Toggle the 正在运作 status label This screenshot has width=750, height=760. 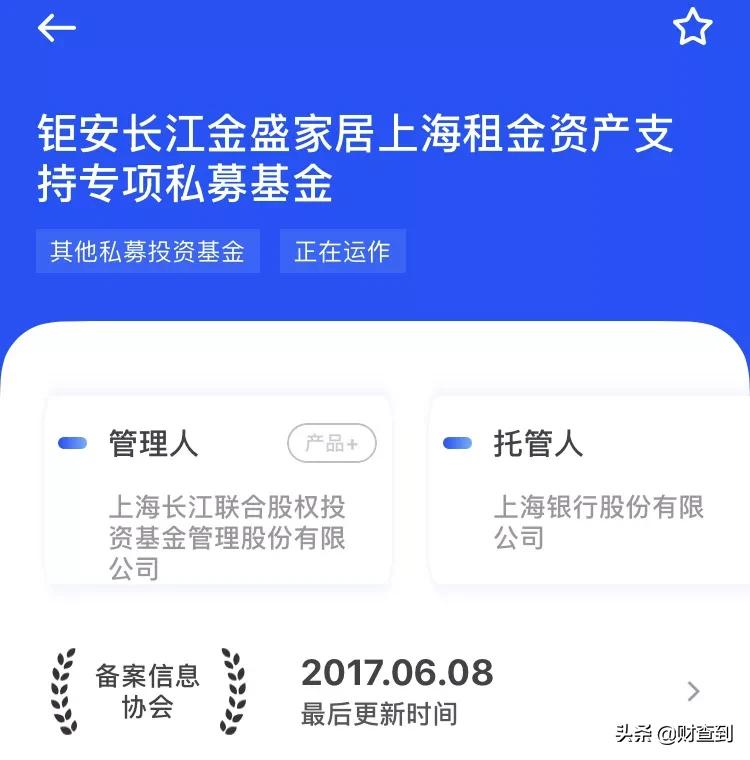(343, 252)
